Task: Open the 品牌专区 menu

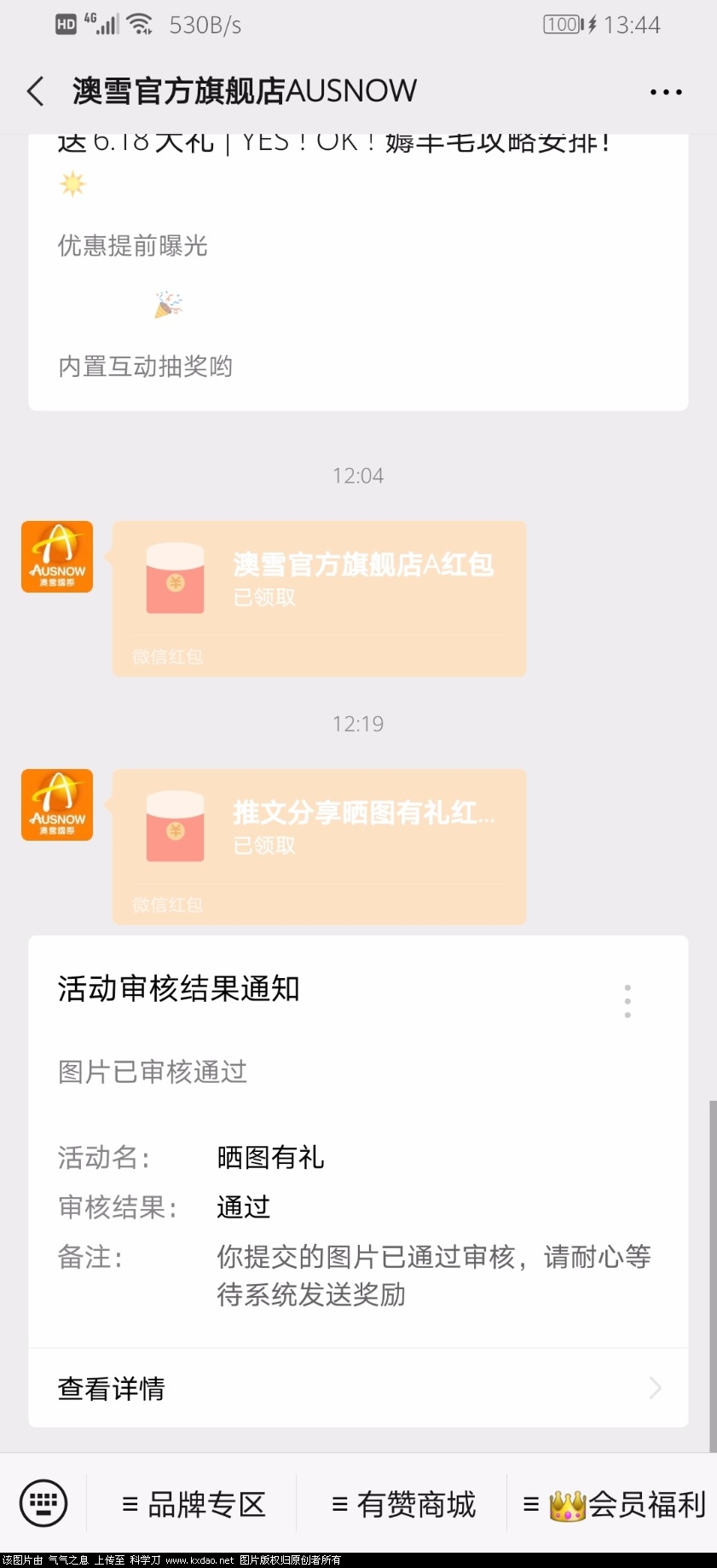Action: tap(194, 1505)
